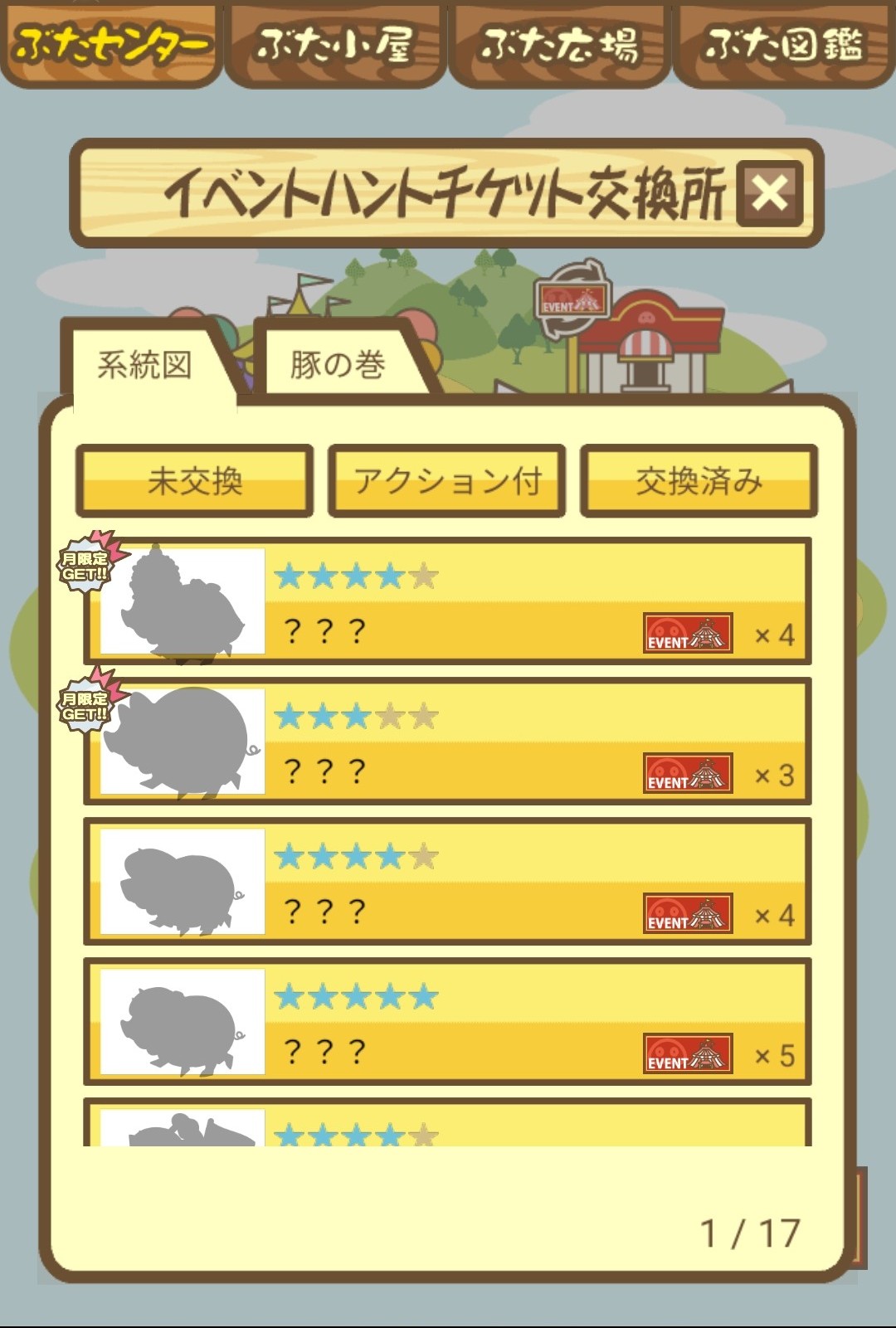Screen dimensions: 896x1328
Task: Filter by アクション付
Action: (x=447, y=481)
